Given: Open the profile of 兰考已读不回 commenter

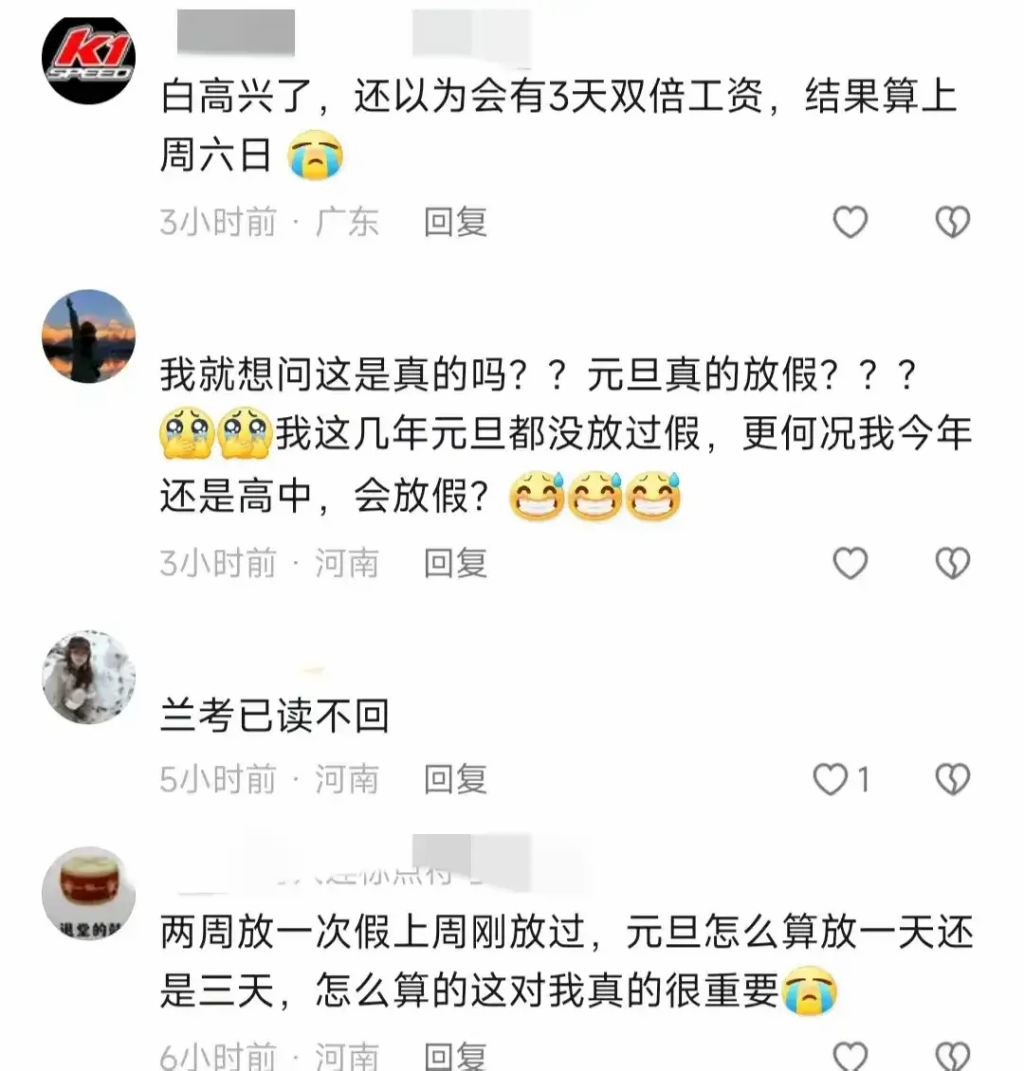Looking at the screenshot, I should (88, 677).
